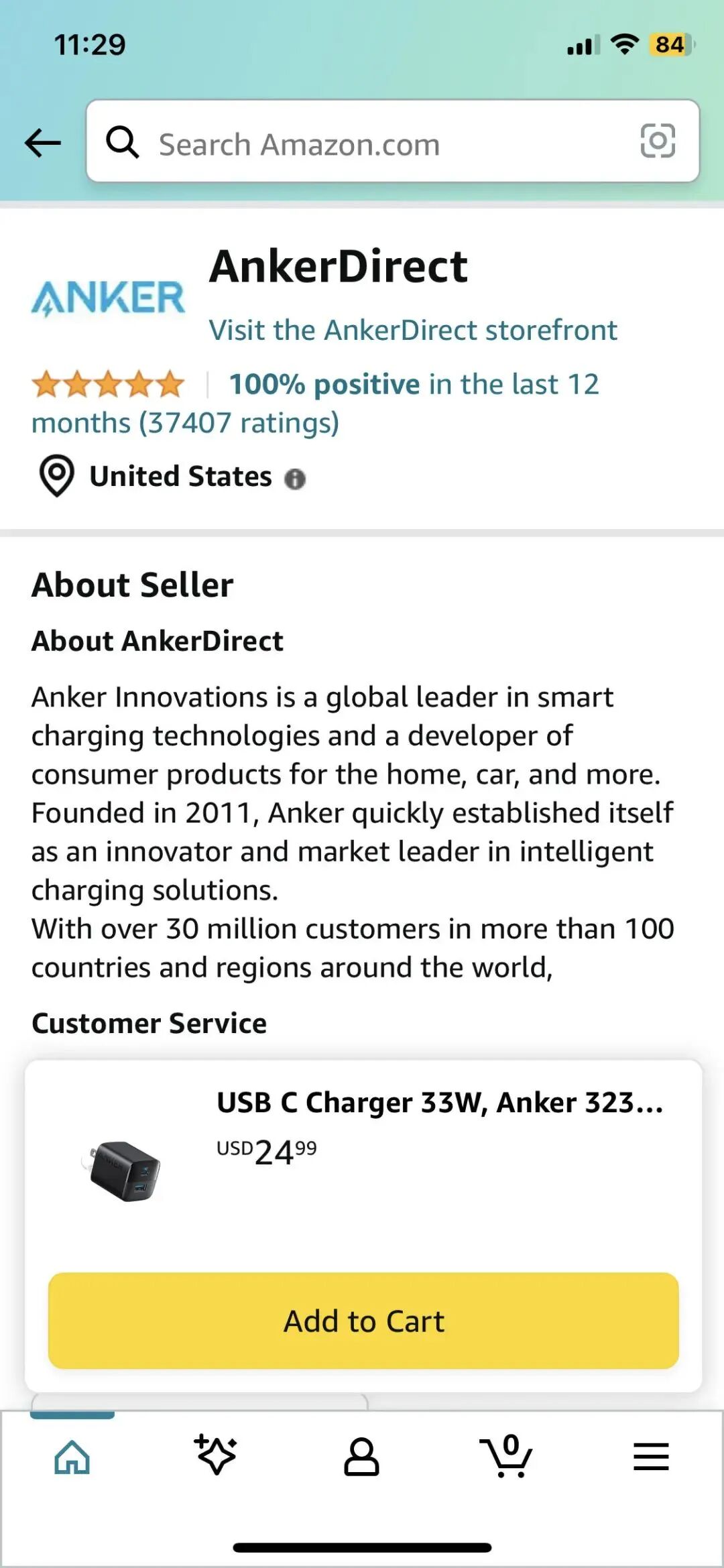The height and width of the screenshot is (1568, 724).
Task: Add the Anker charger to cart
Action: (x=363, y=1321)
